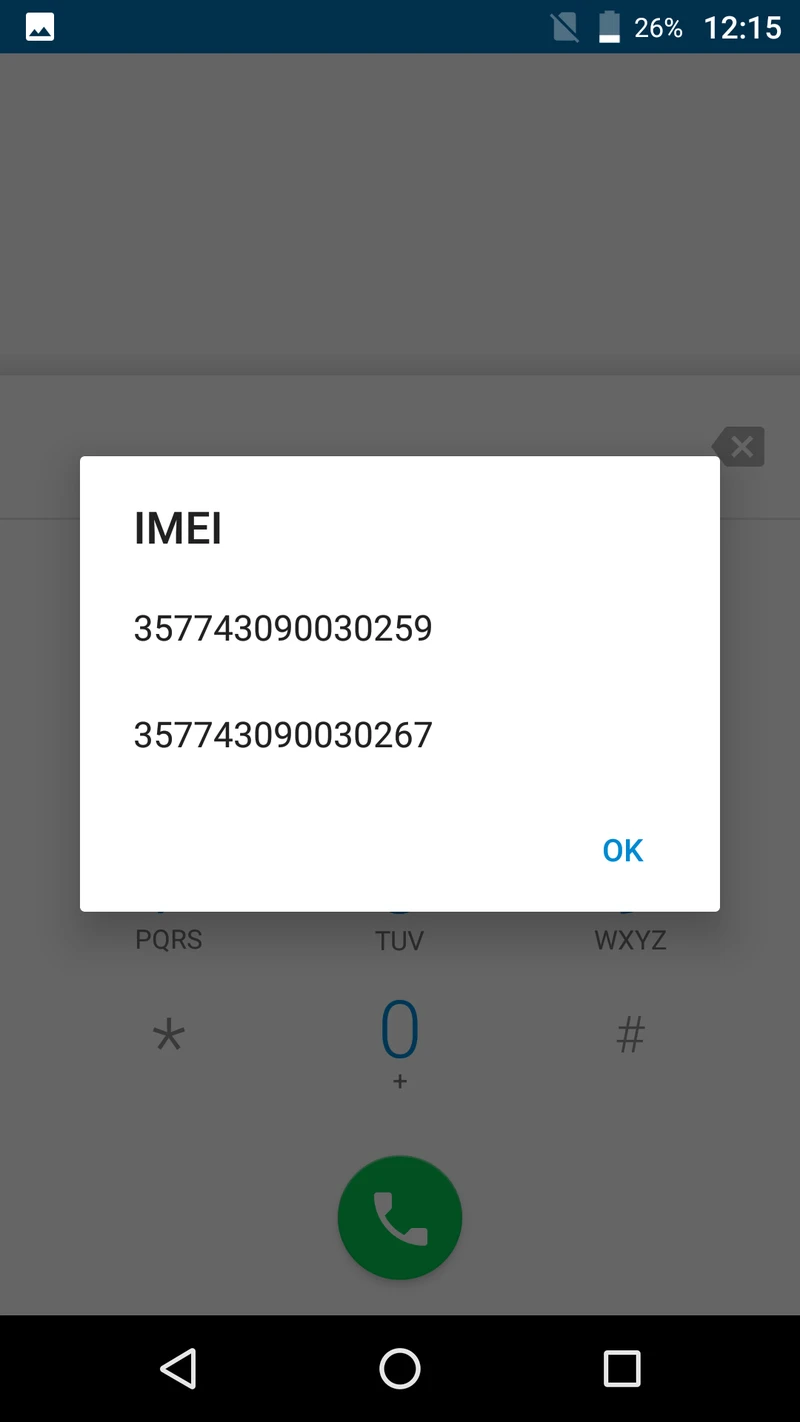The height and width of the screenshot is (1422, 800).
Task: Tap the plus symbol below the 0 key
Action: pyautogui.click(x=399, y=1081)
